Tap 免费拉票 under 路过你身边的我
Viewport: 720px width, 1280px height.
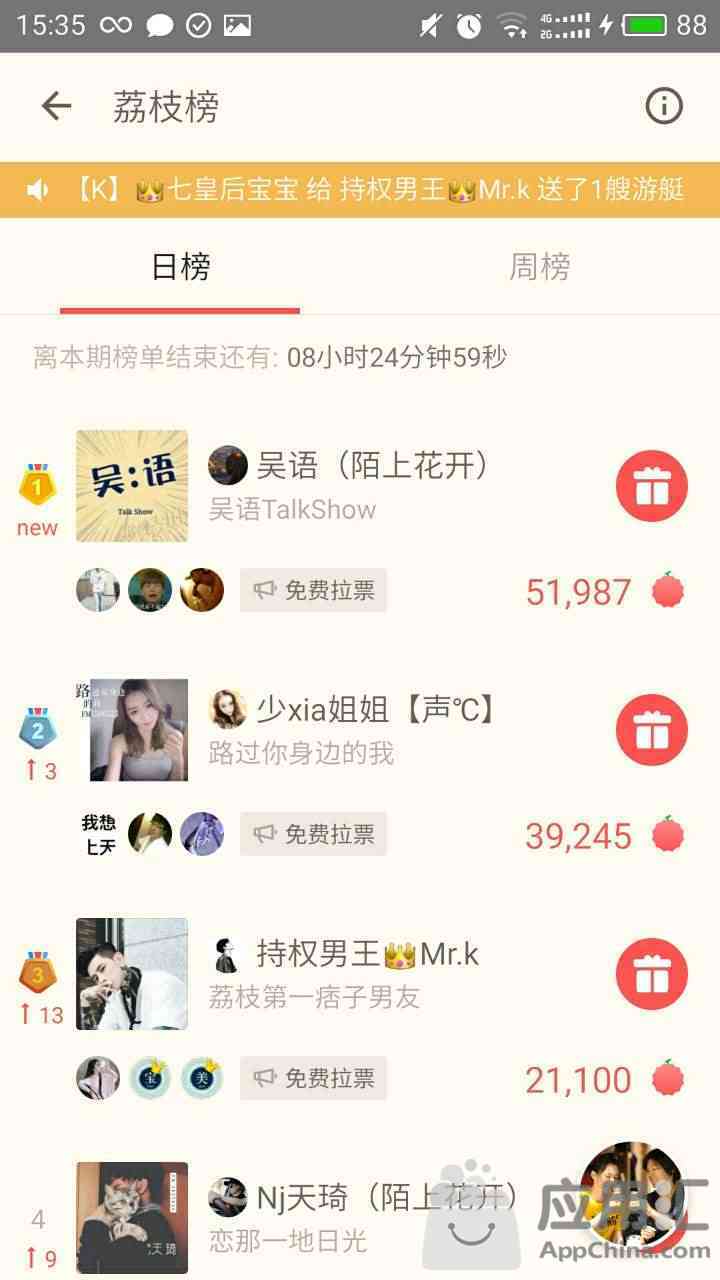pyautogui.click(x=313, y=834)
